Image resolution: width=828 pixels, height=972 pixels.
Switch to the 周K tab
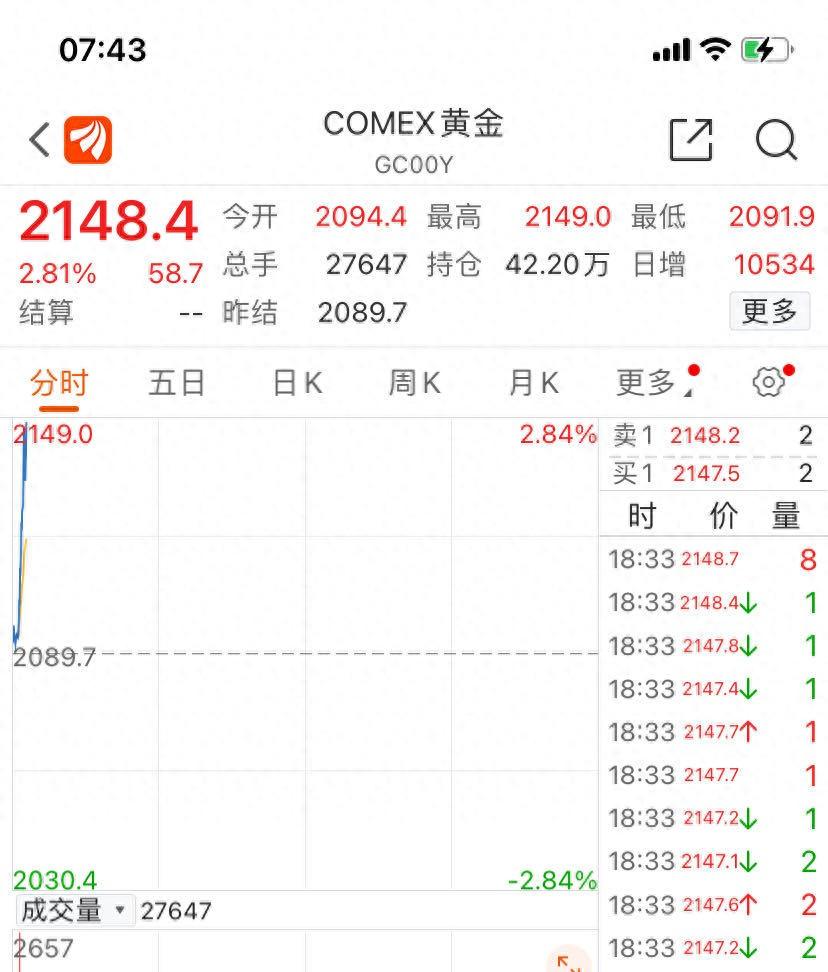tap(415, 383)
